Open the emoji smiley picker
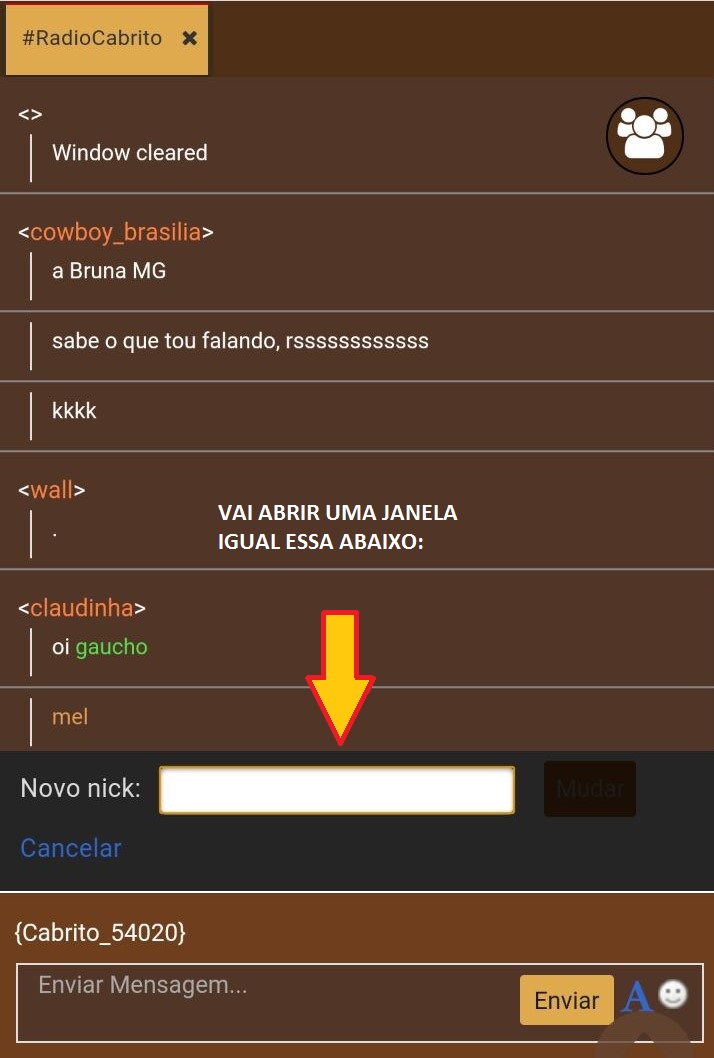This screenshot has width=714, height=1058. pyautogui.click(x=673, y=994)
